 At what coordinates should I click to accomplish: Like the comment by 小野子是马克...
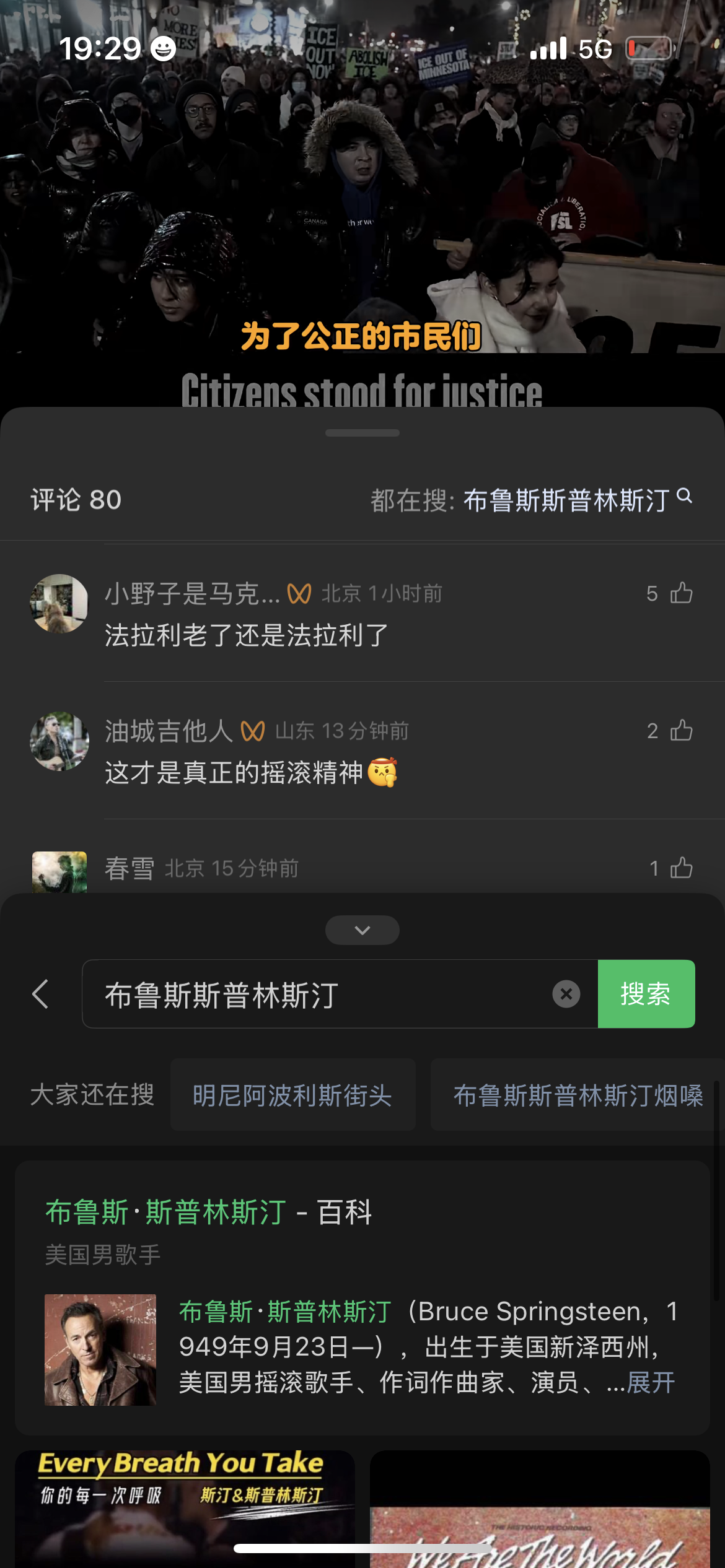tap(681, 593)
